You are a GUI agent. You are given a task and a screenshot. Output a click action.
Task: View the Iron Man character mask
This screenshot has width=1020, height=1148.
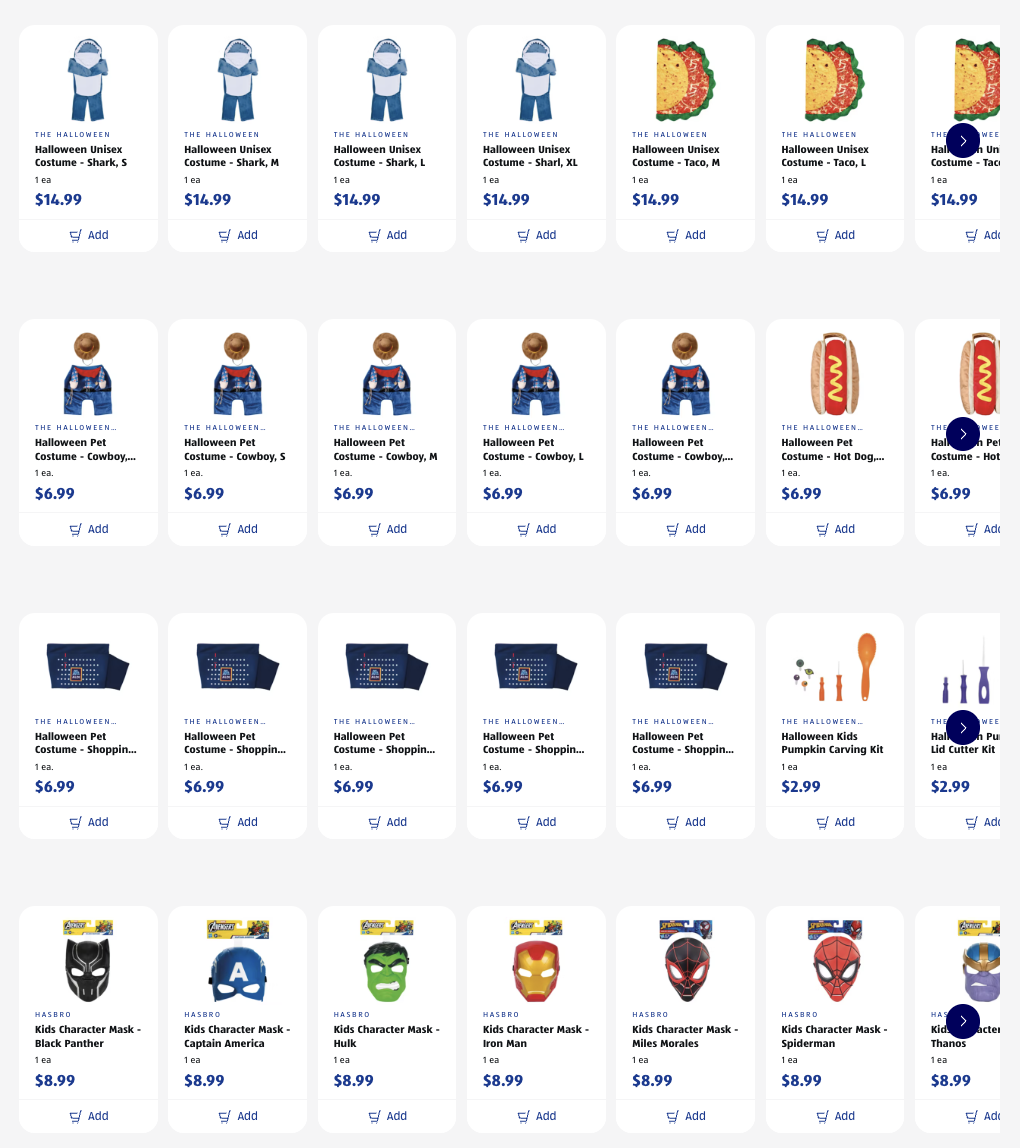(536, 1036)
